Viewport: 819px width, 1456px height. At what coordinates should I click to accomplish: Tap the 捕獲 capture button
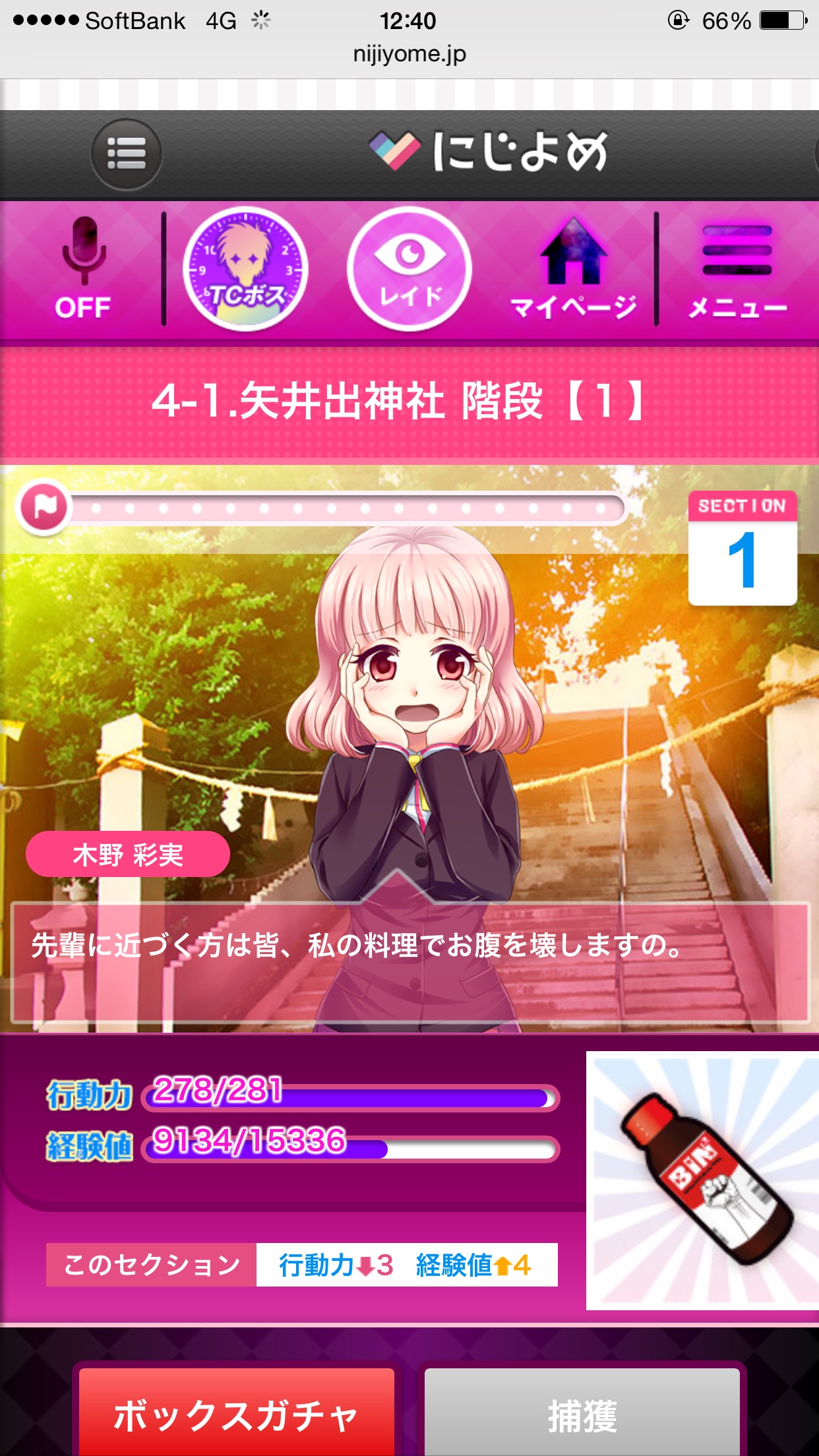pos(582,1414)
